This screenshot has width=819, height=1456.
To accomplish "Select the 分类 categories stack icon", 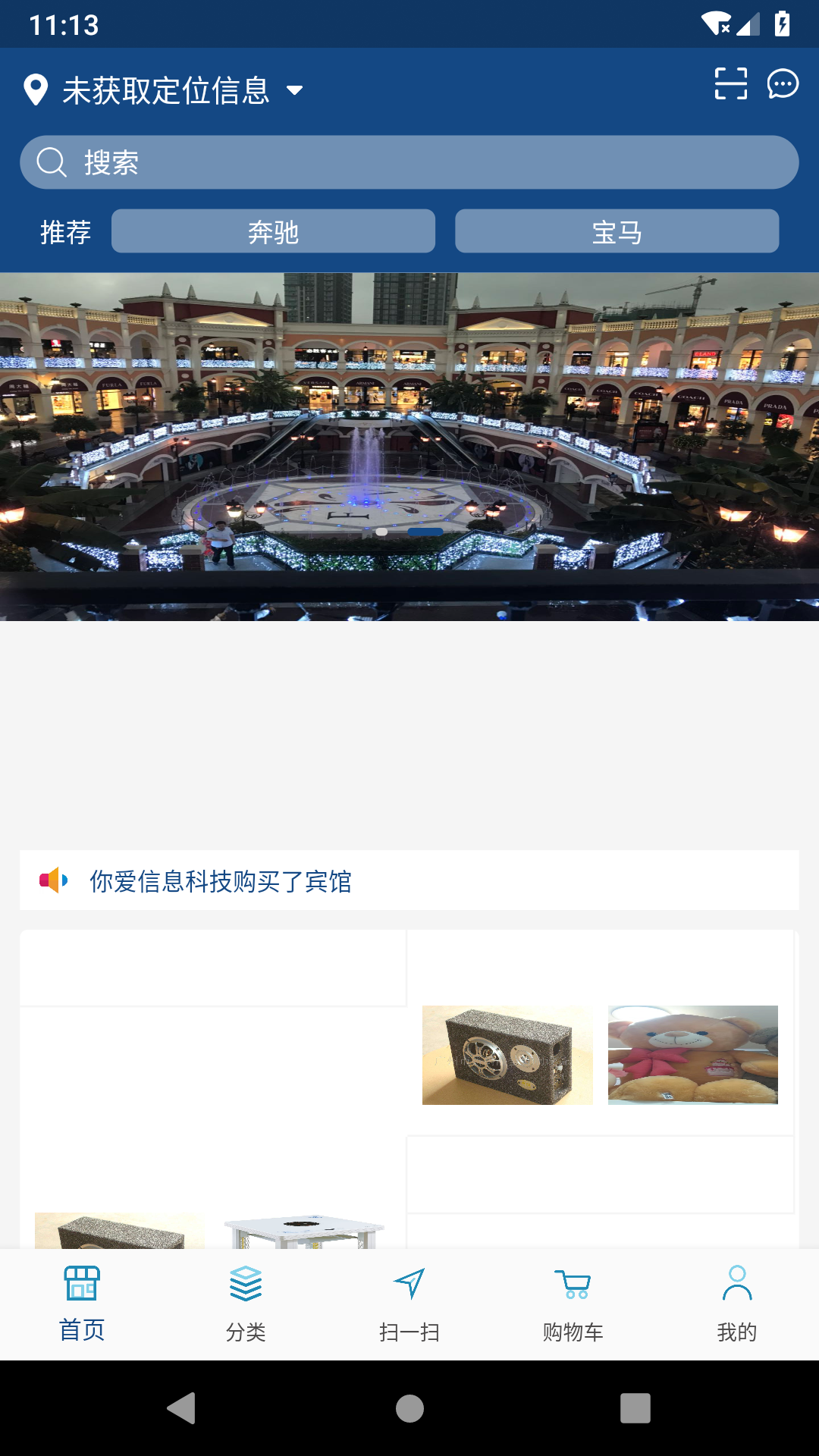I will point(245,1285).
